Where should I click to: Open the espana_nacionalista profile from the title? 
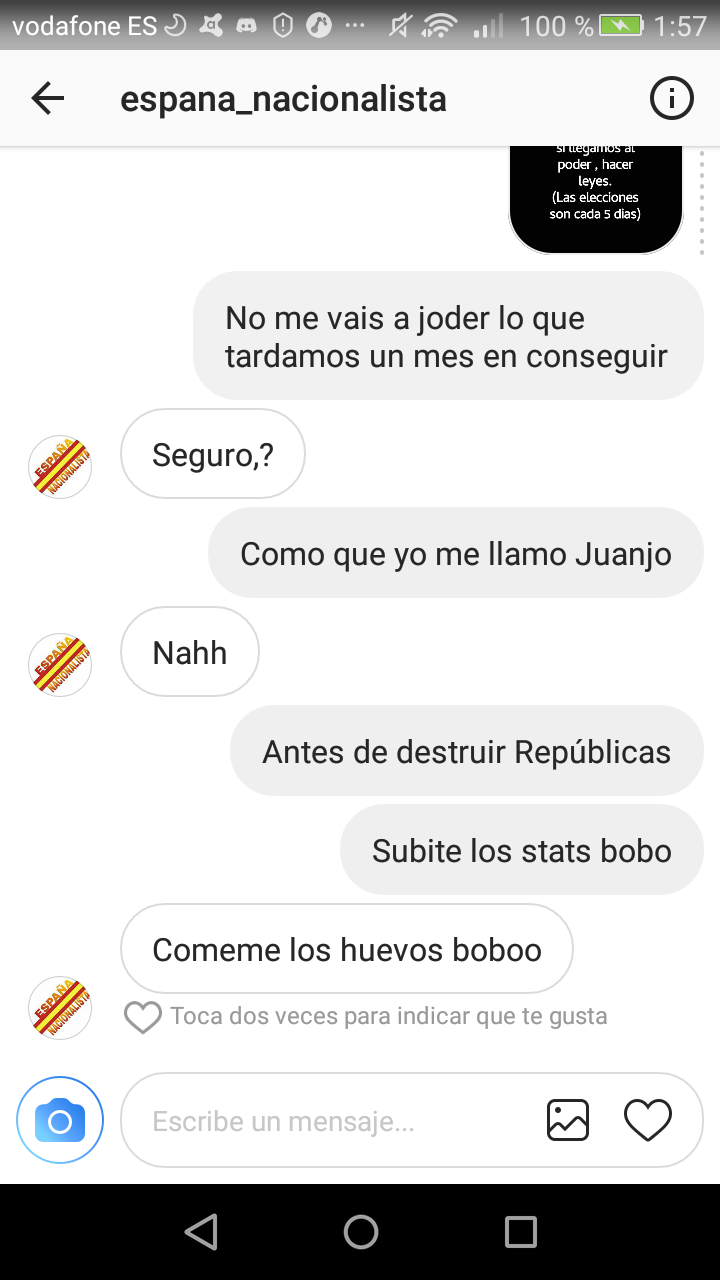283,99
